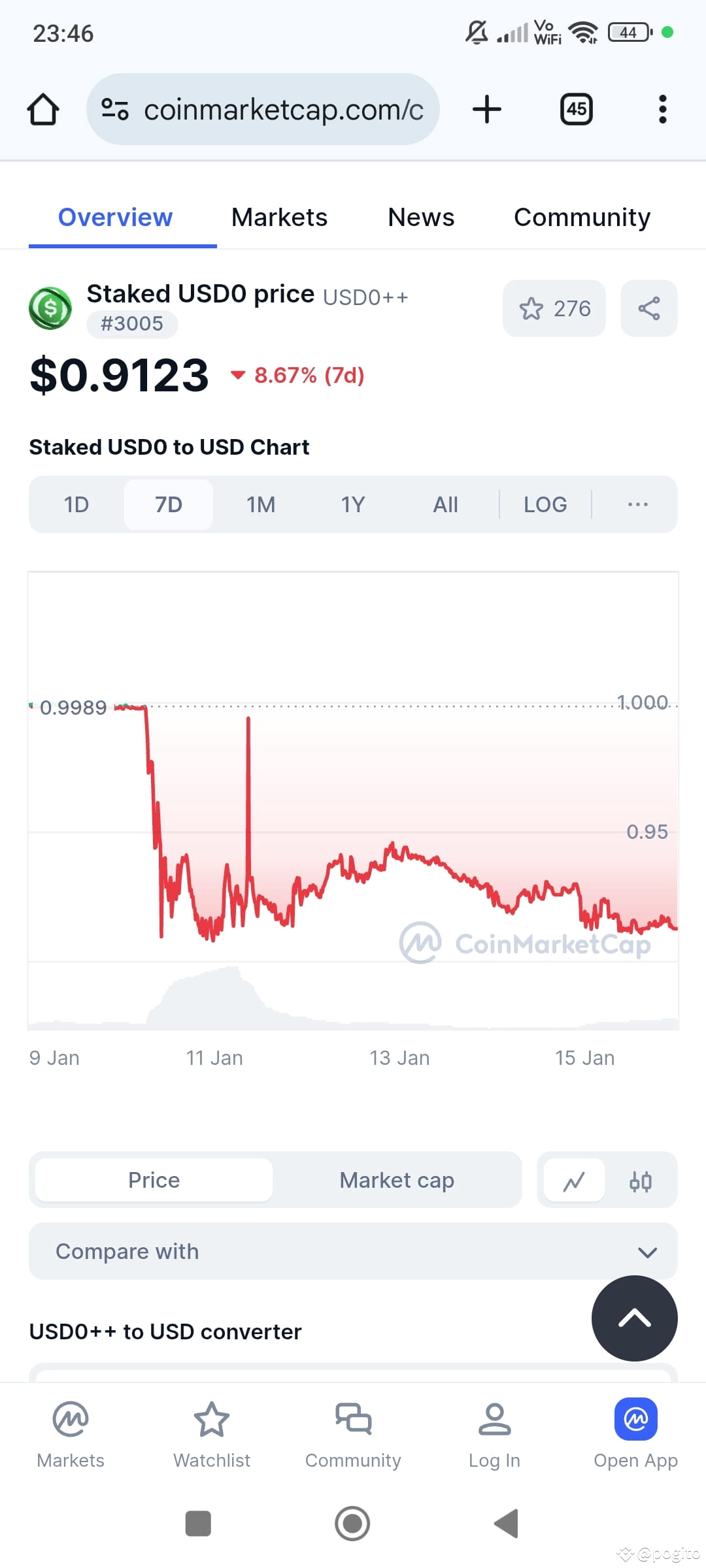Open the chart timeframe overflow menu
706x1568 pixels.
pyautogui.click(x=637, y=504)
